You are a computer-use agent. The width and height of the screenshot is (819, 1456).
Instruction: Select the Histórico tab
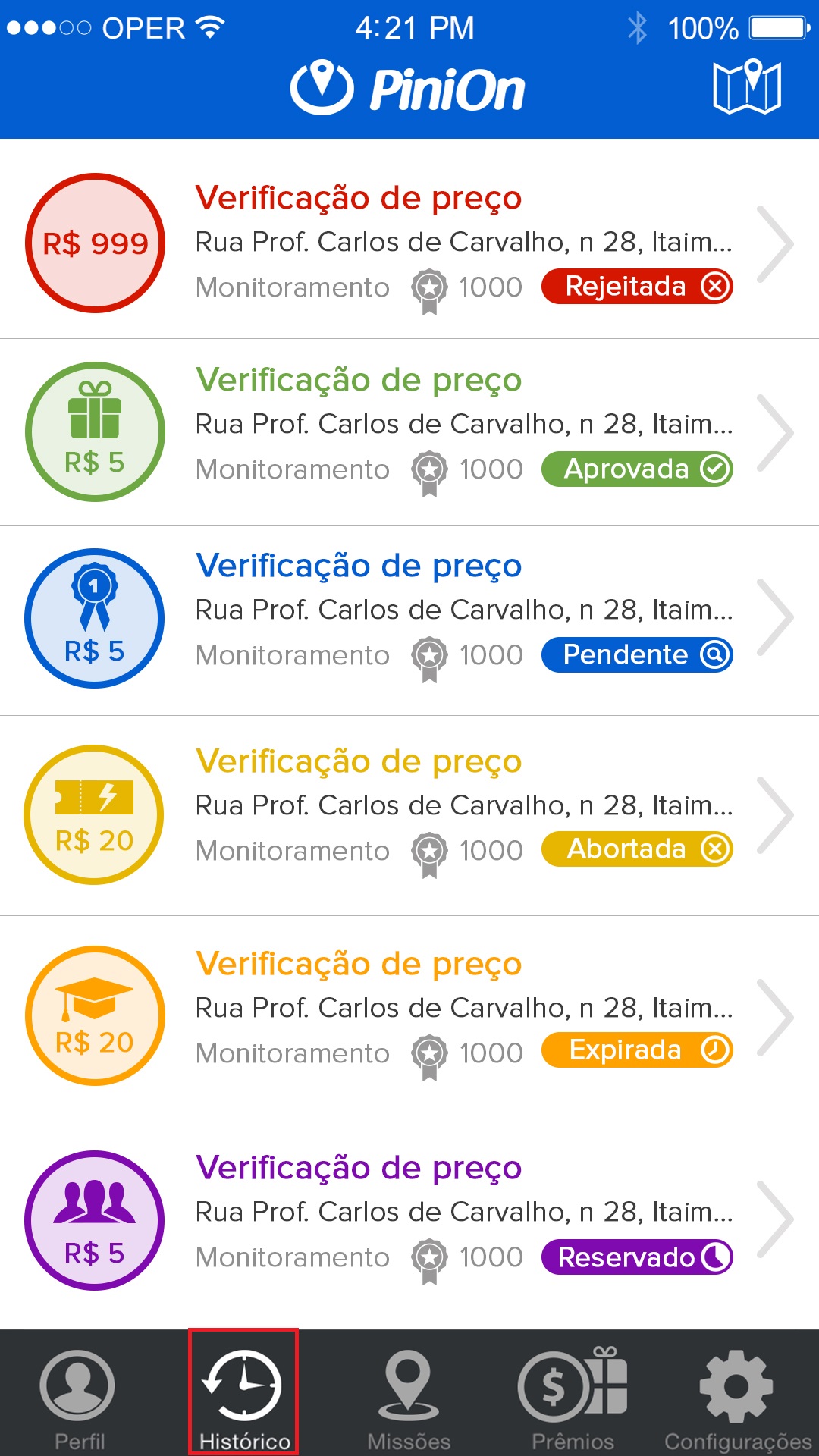point(243,1392)
